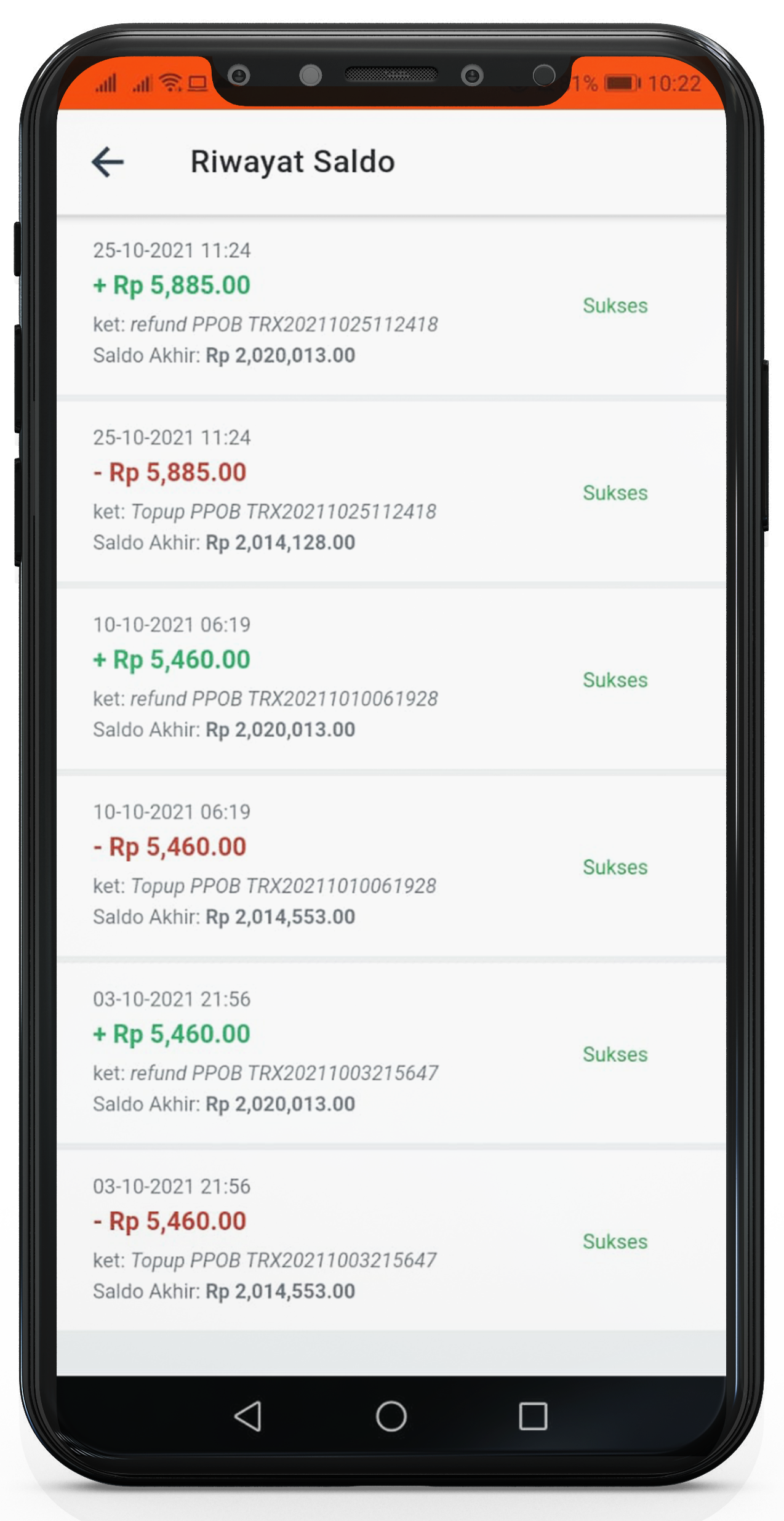Image resolution: width=784 pixels, height=1521 pixels.
Task: Go back from Riwayat Saldo
Action: pyautogui.click(x=108, y=162)
